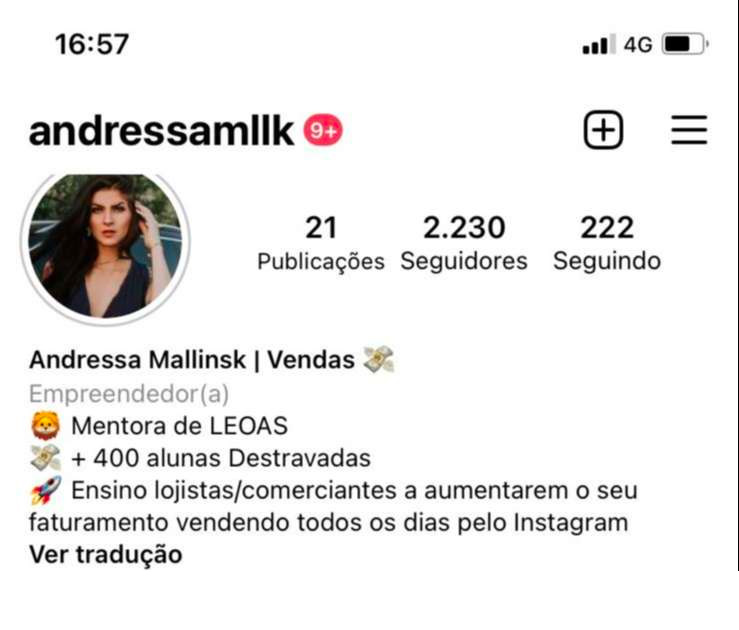This screenshot has height=630, width=739.
Task: Create a new post with the plus icon
Action: pyautogui.click(x=603, y=130)
